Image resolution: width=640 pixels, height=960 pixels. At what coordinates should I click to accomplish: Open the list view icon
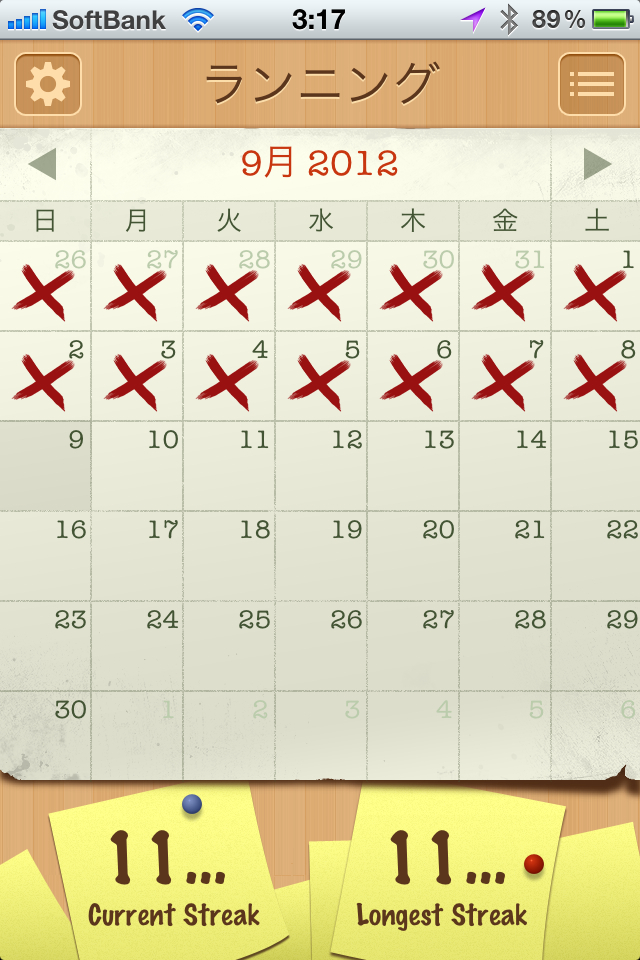pyautogui.click(x=591, y=84)
